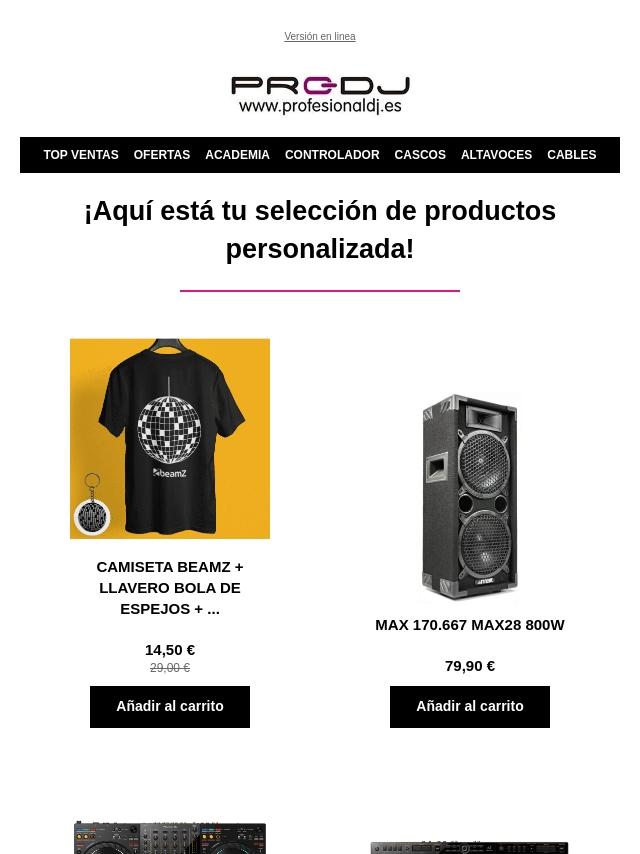Open the "Versión en línea" link
640x854 pixels.
click(x=320, y=37)
